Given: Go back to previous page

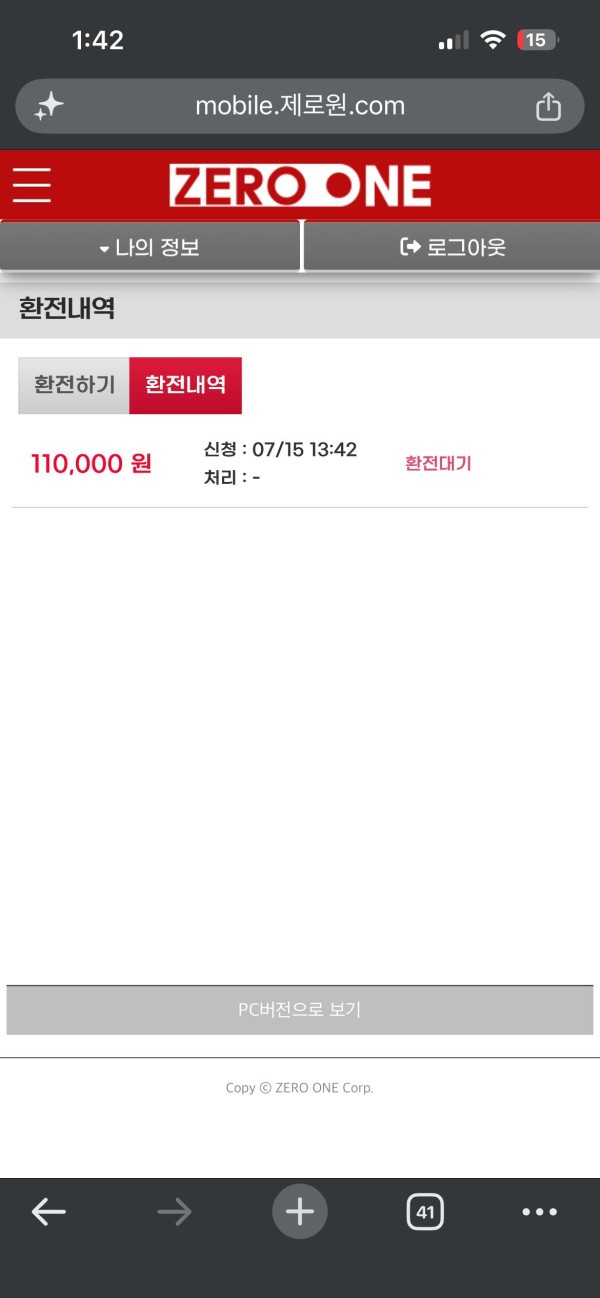Looking at the screenshot, I should coord(48,1212).
